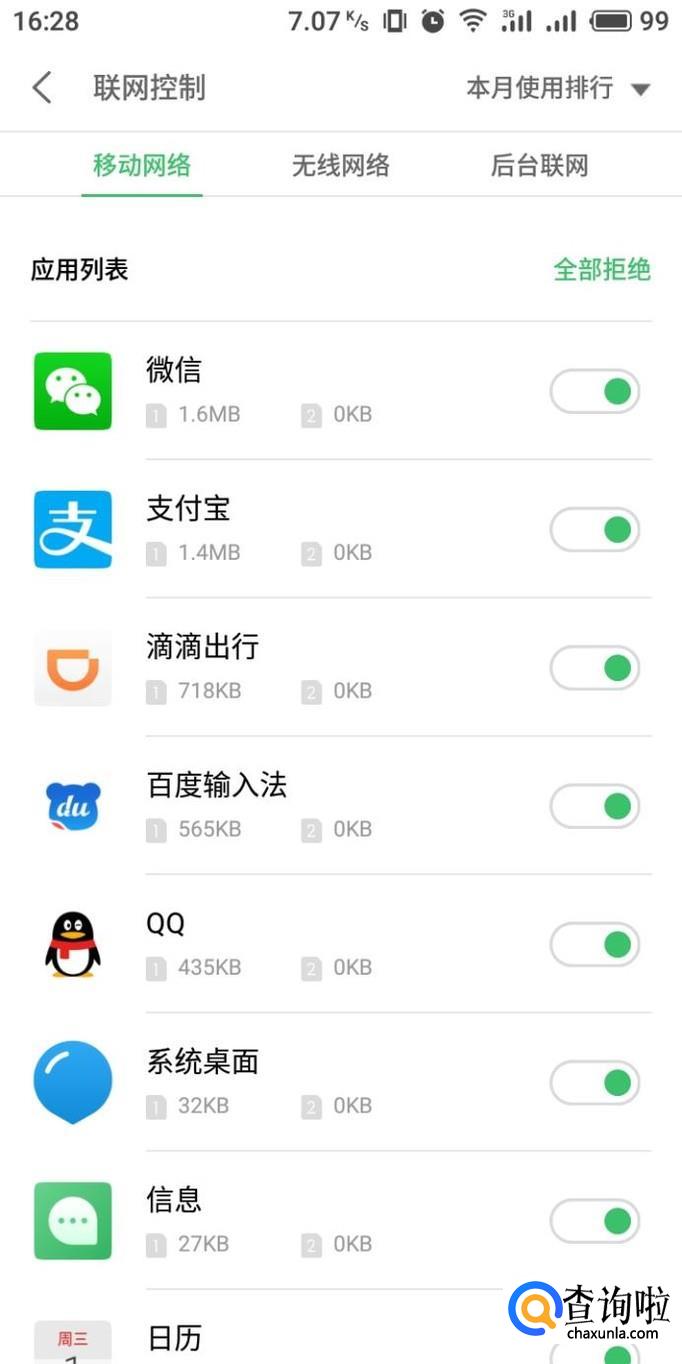Viewport: 682px width, 1364px height.
Task: Turn off mobile data for 信息
Action: tap(595, 1220)
